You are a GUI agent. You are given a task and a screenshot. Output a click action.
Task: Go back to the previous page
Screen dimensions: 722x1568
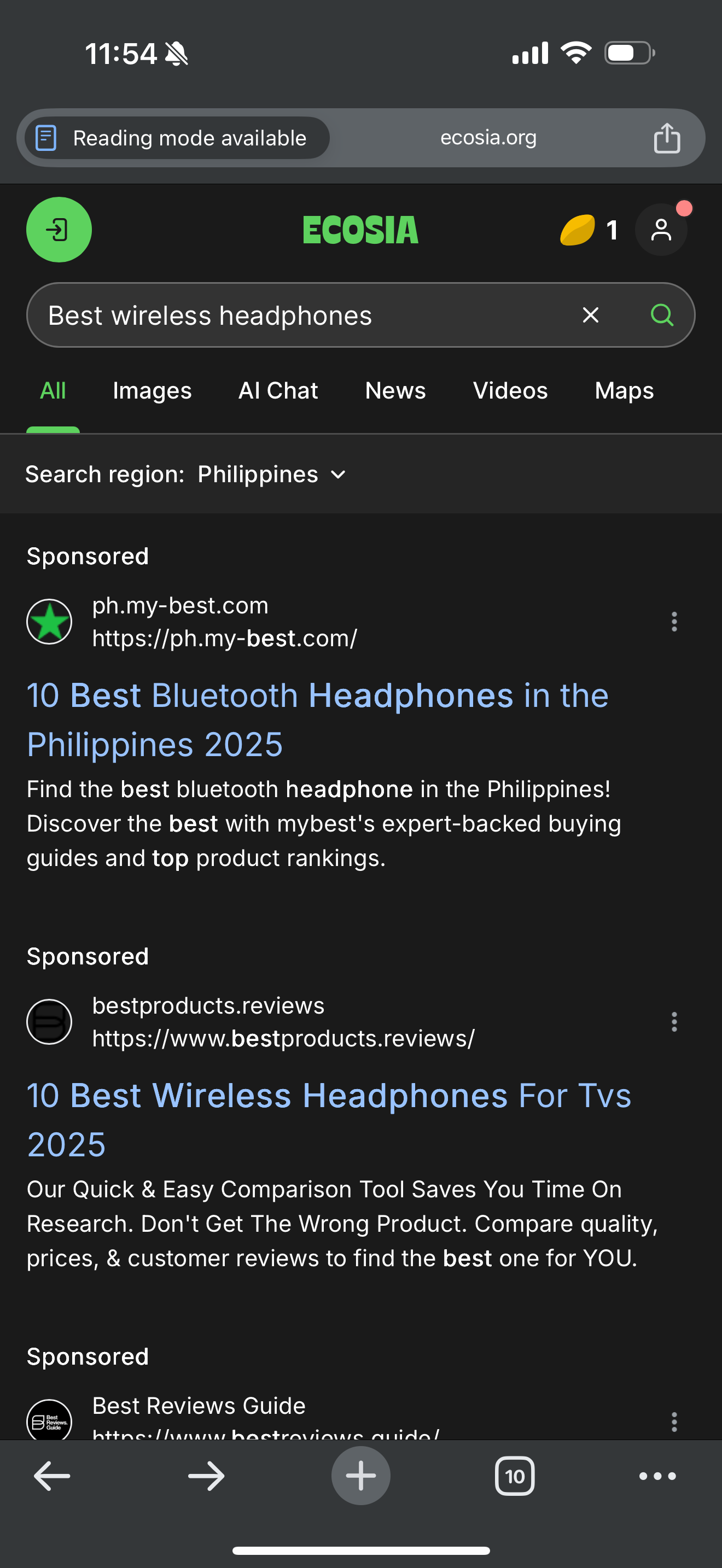point(52,1476)
